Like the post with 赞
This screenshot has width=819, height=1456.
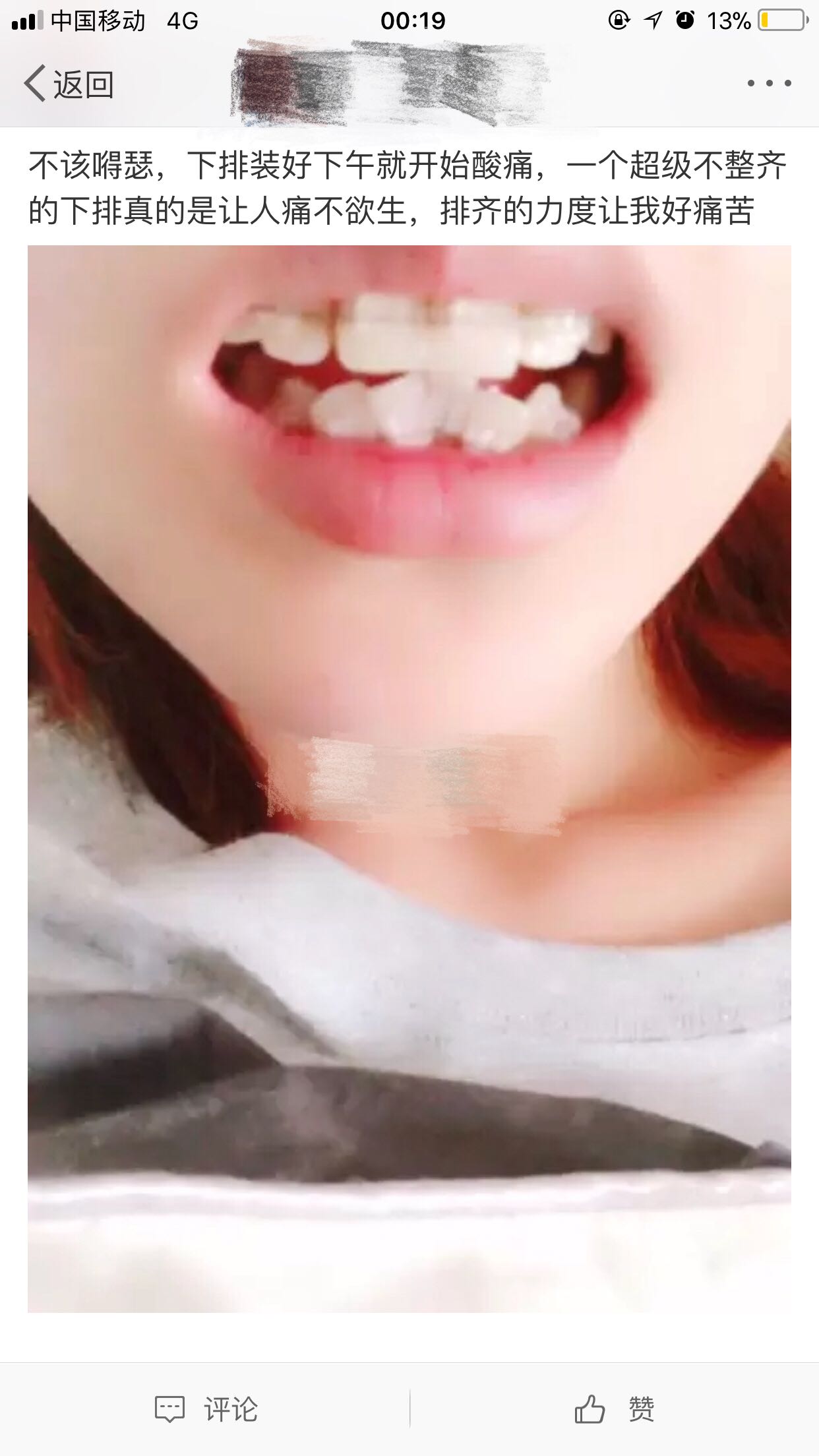(614, 1410)
